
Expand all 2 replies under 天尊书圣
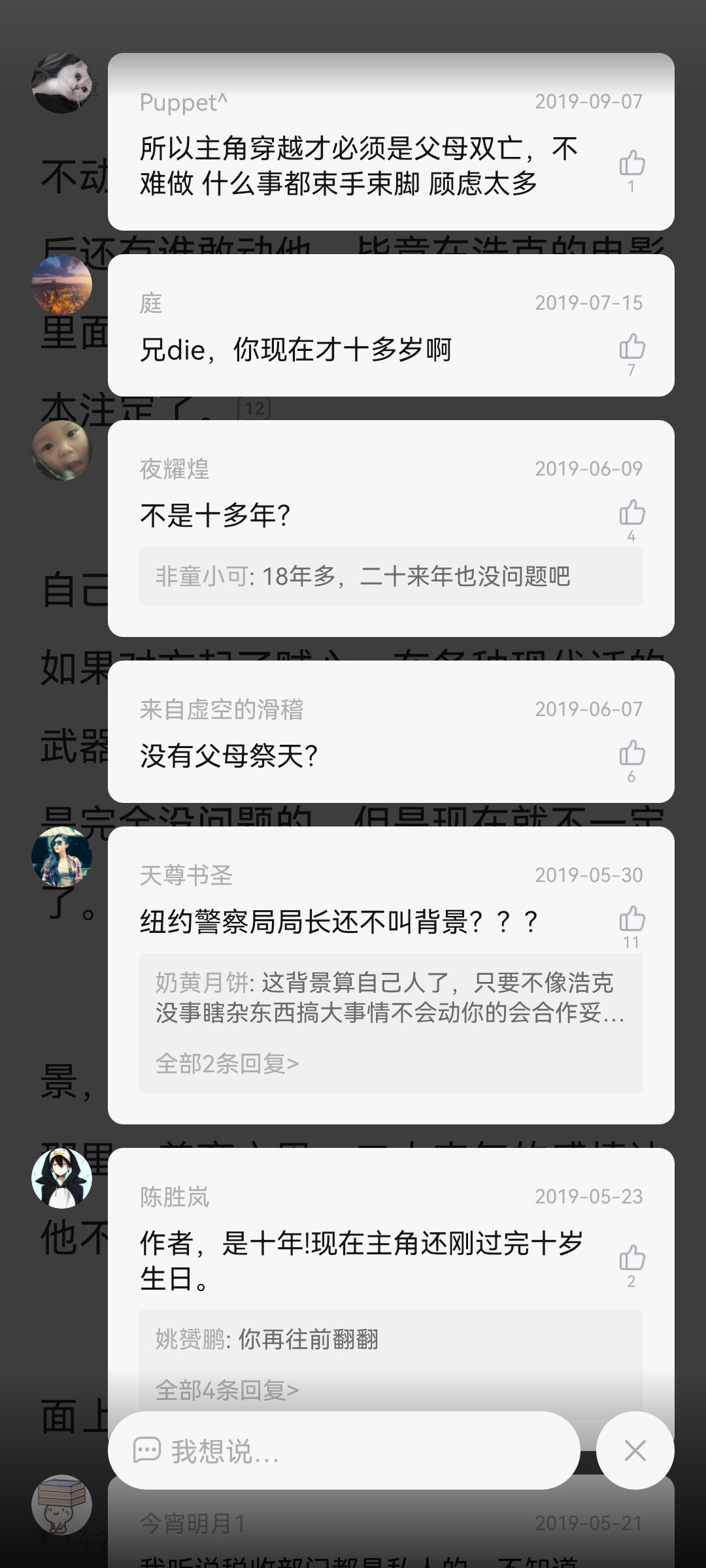coord(227,1064)
